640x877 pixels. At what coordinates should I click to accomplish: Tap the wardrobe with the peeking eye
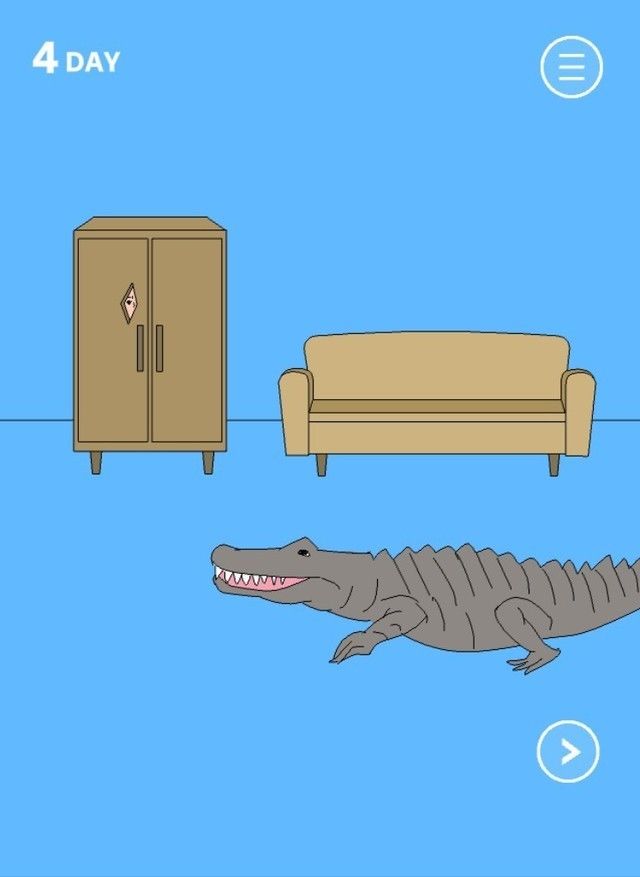(x=150, y=340)
